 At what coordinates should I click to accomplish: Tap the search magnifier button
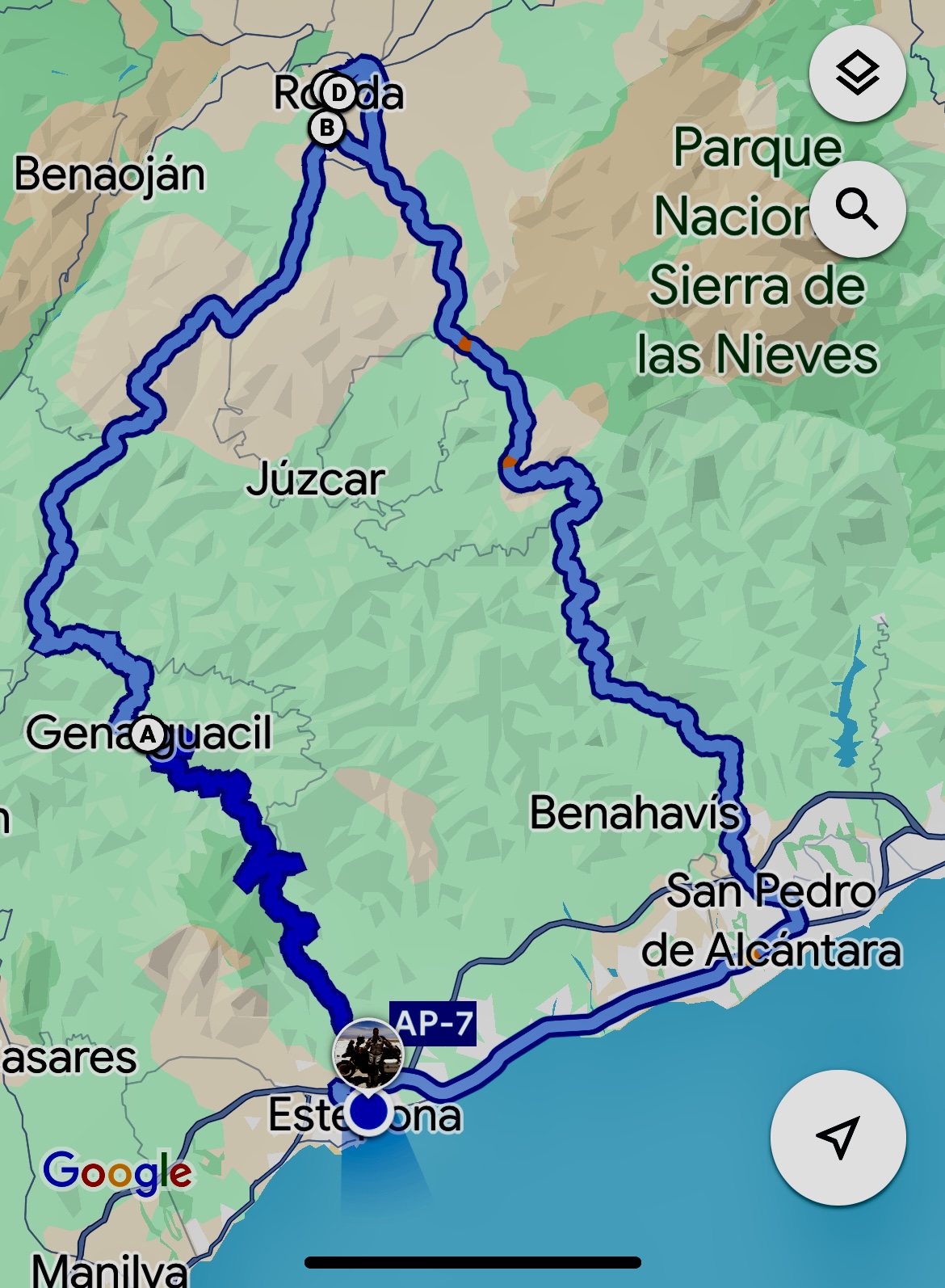[x=857, y=209]
